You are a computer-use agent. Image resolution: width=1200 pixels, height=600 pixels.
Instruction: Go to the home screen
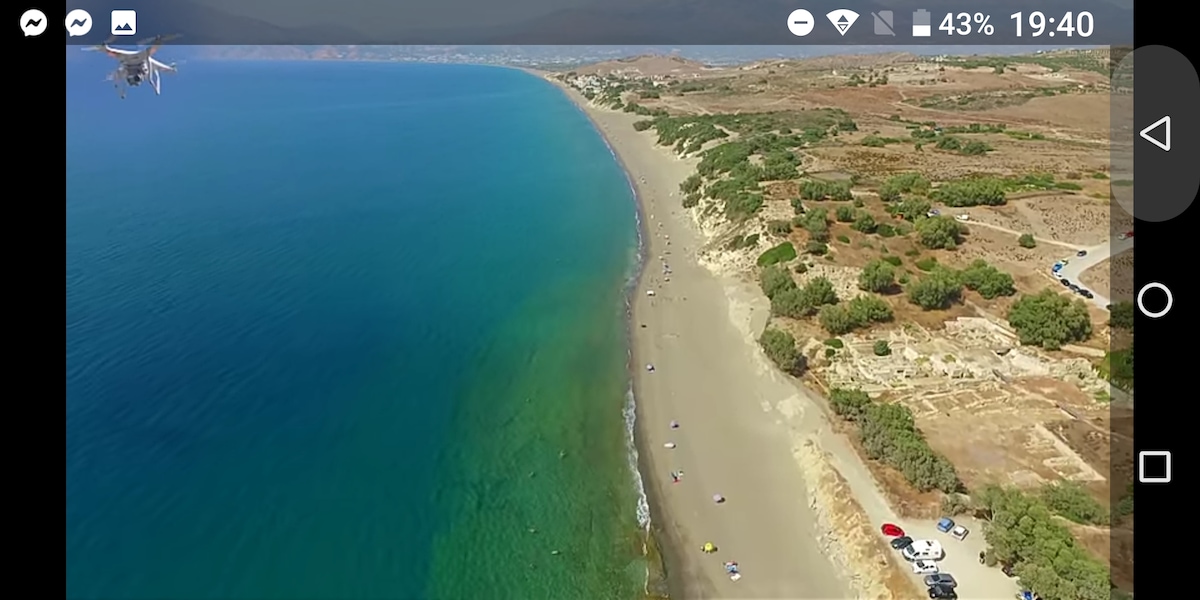[1155, 300]
